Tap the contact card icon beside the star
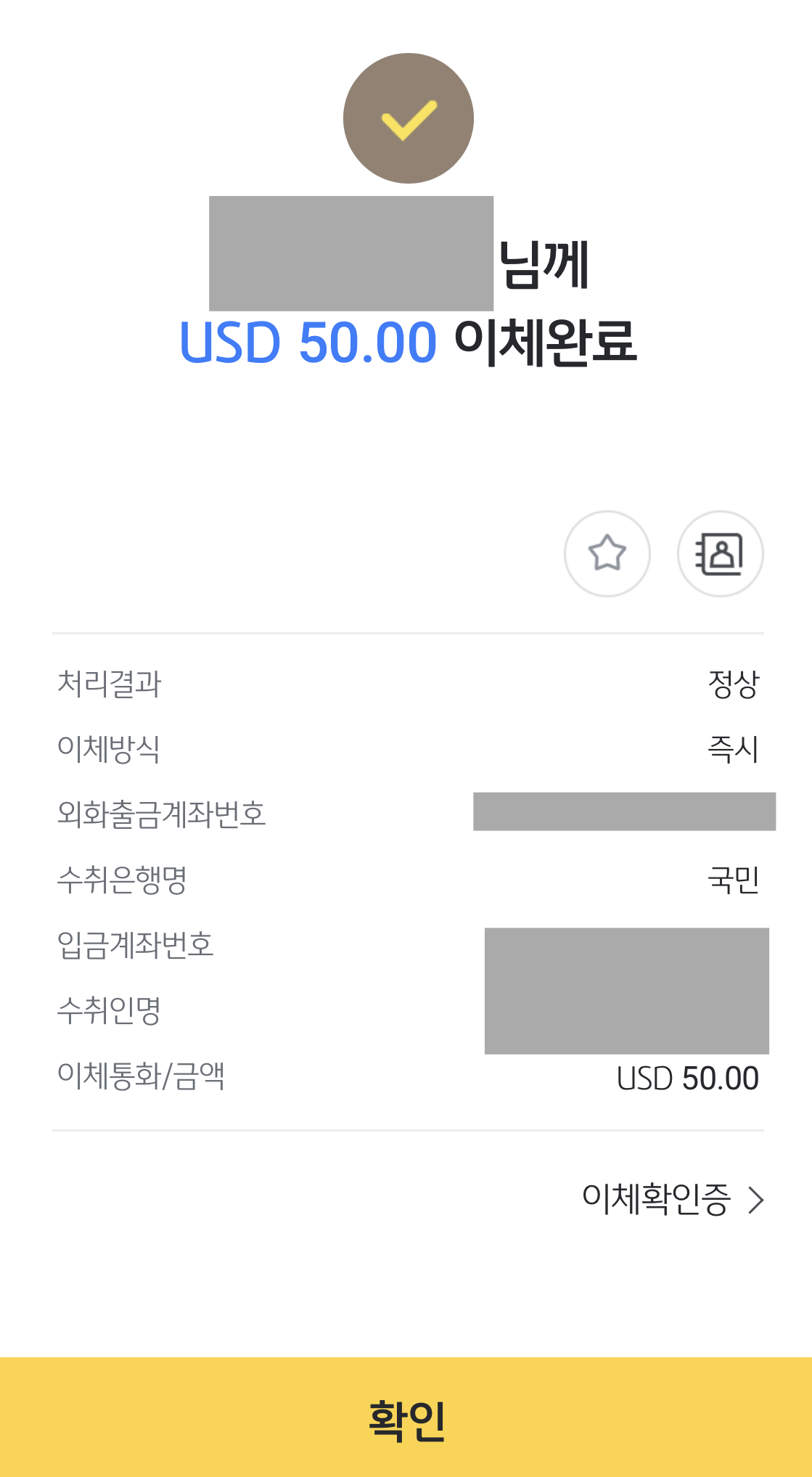 click(x=720, y=553)
